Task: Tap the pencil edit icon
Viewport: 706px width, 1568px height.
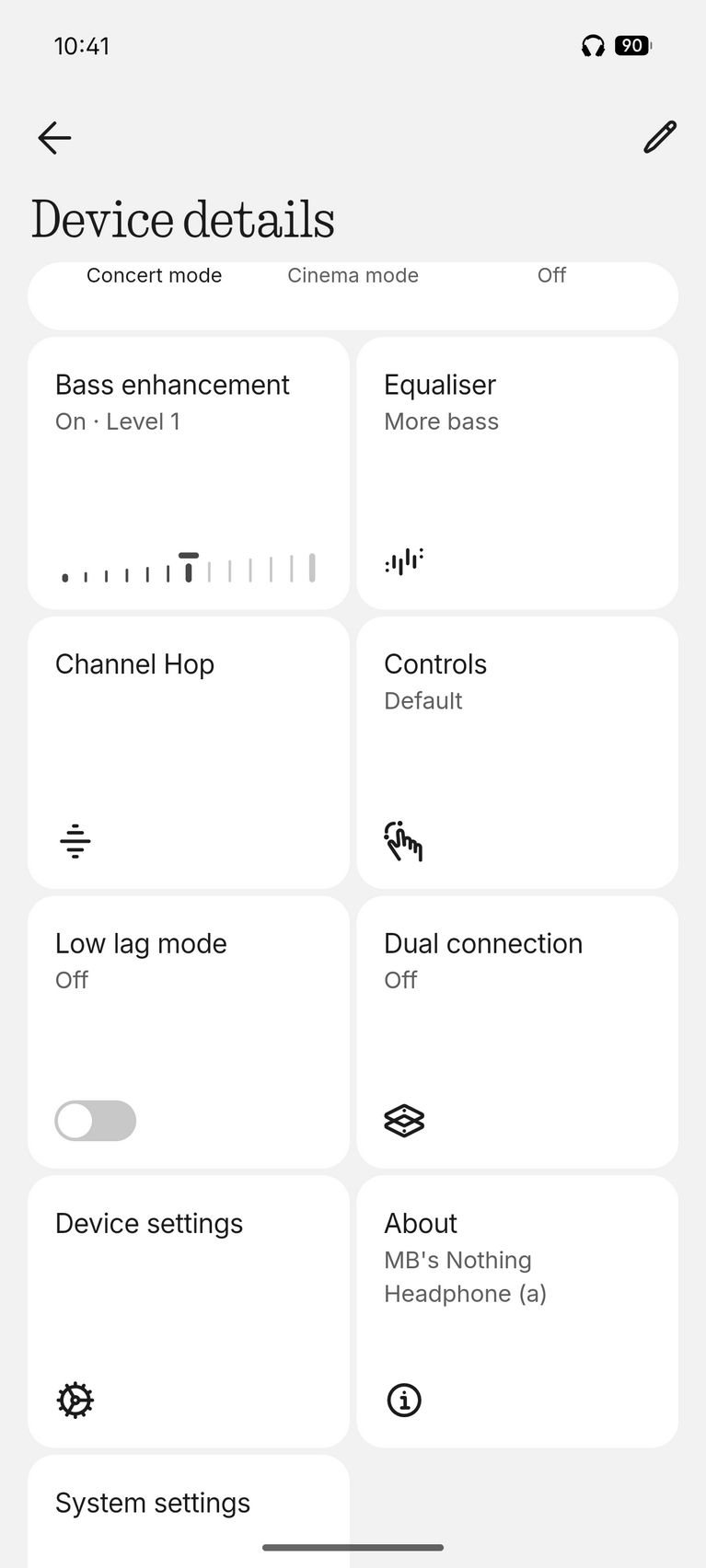Action: click(x=659, y=138)
